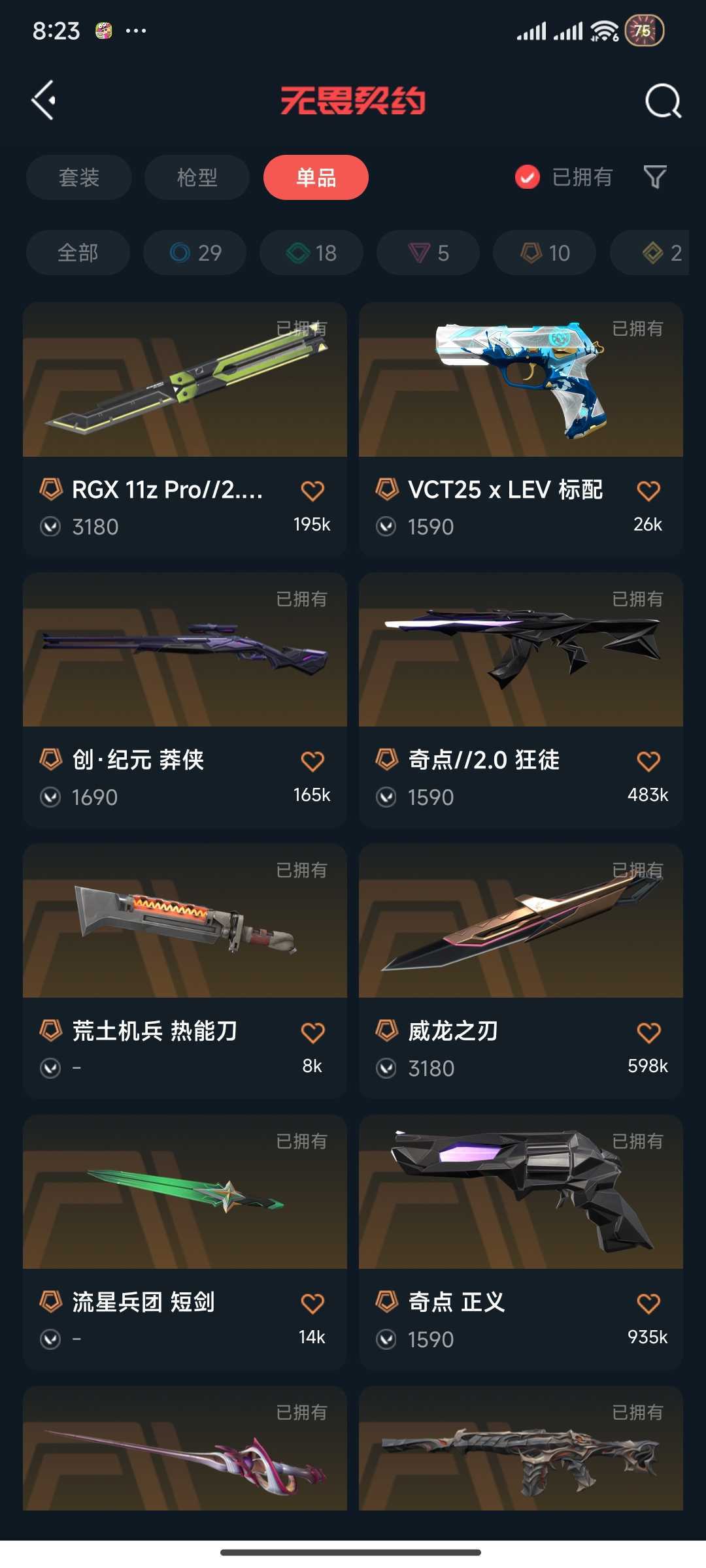Viewport: 706px width, 1568px height.
Task: Select the 全部 rarity chip
Action: (x=78, y=253)
